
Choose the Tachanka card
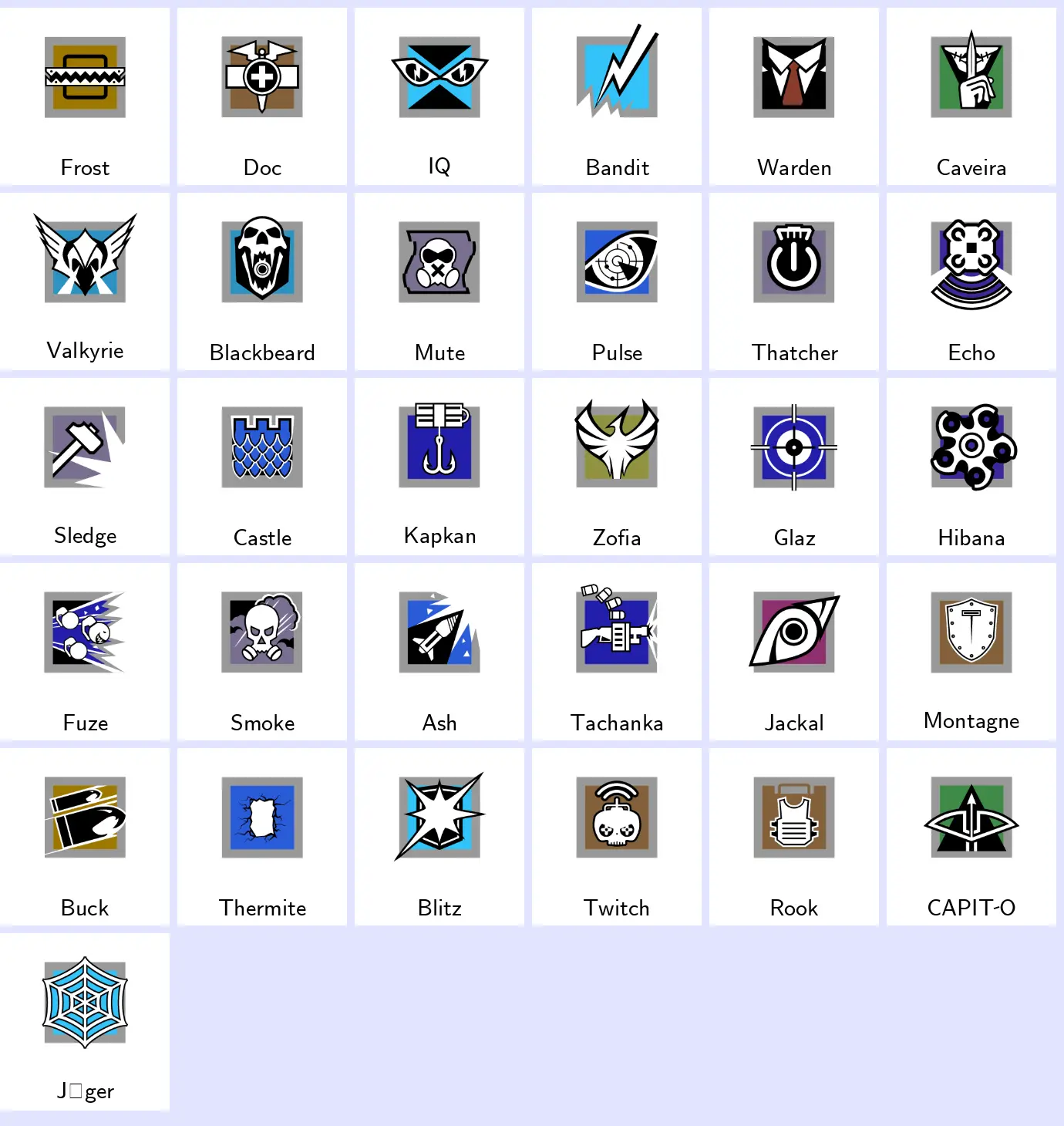617,652
